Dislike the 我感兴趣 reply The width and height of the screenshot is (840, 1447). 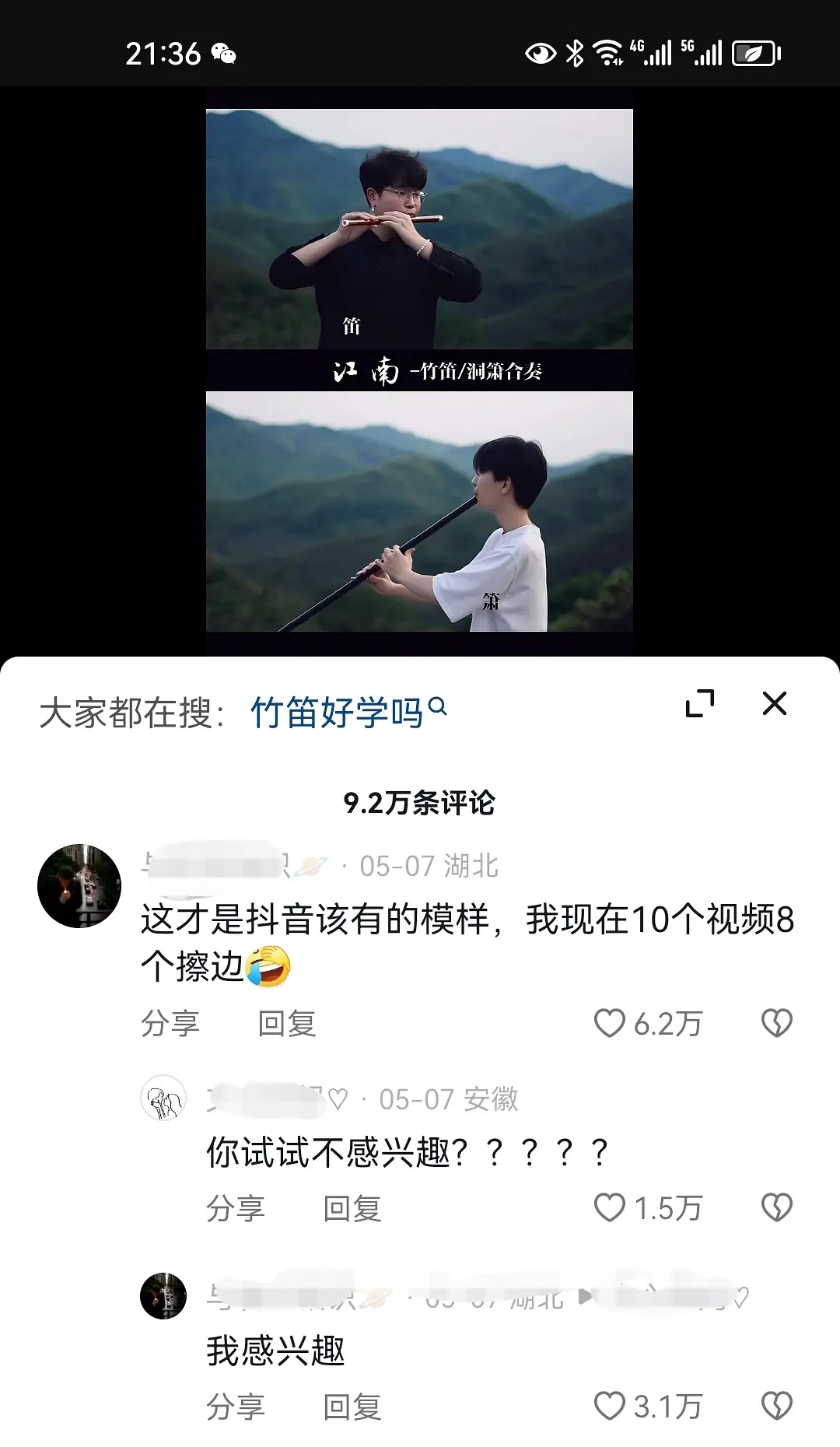click(776, 1406)
